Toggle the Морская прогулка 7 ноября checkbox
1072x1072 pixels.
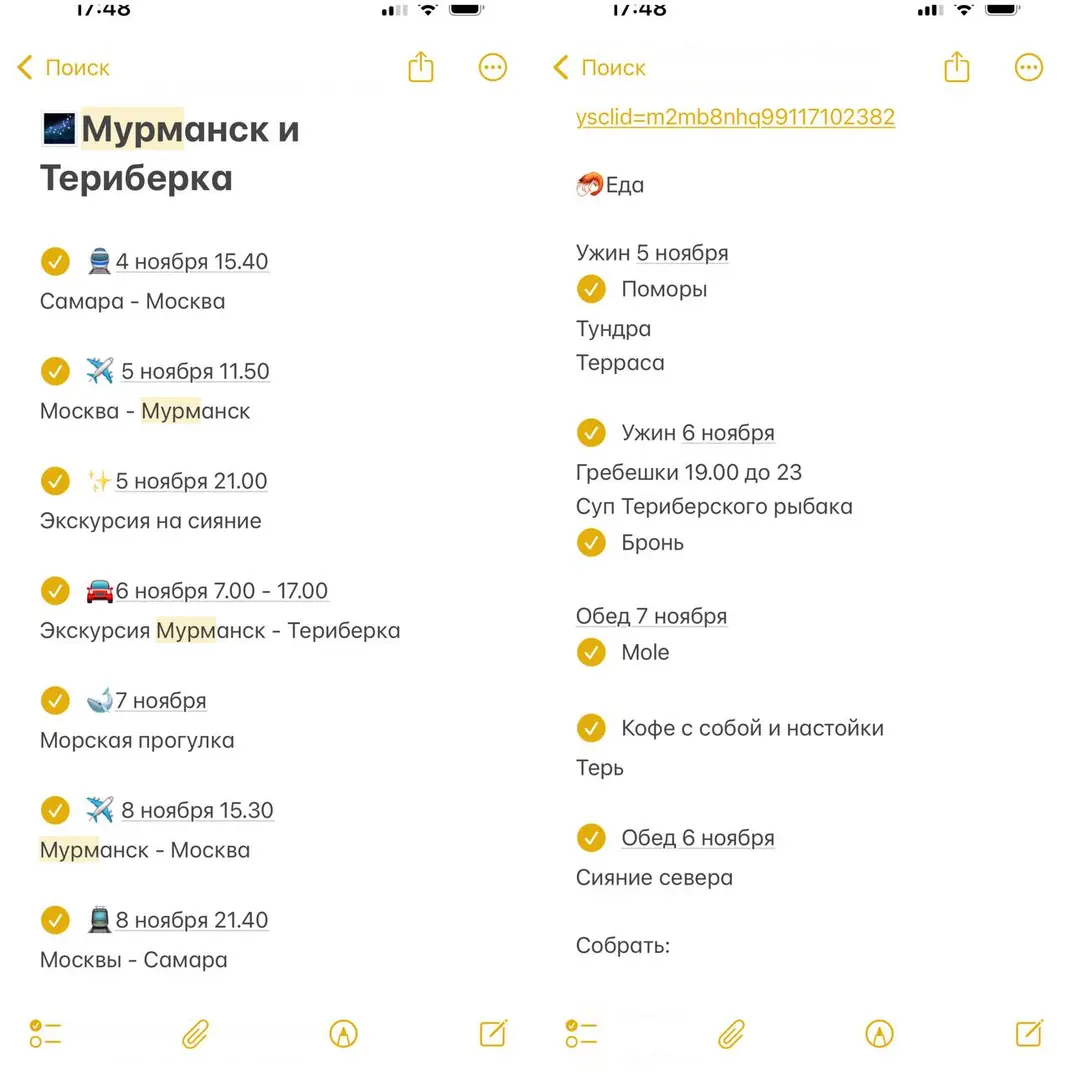(x=55, y=700)
